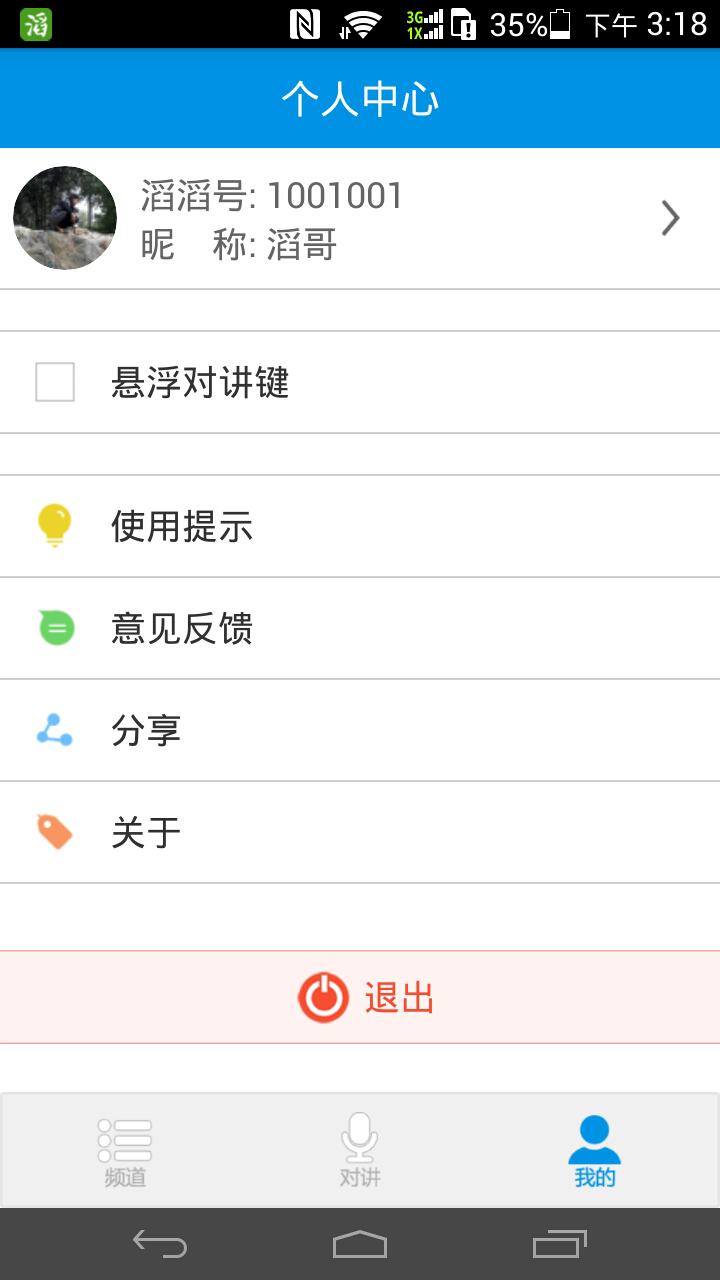Expand profile details via right chevron

[x=670, y=217]
